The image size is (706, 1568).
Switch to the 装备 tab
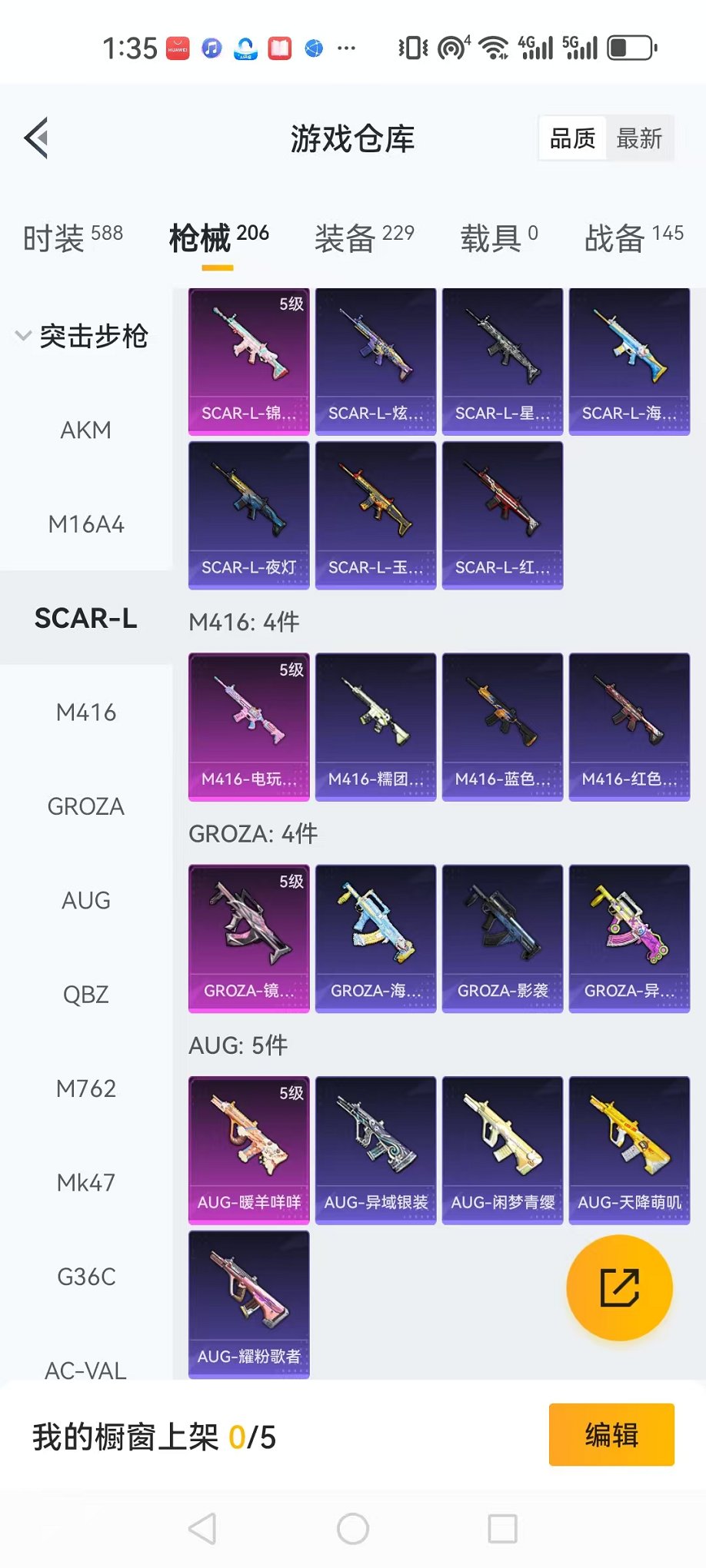[x=364, y=238]
